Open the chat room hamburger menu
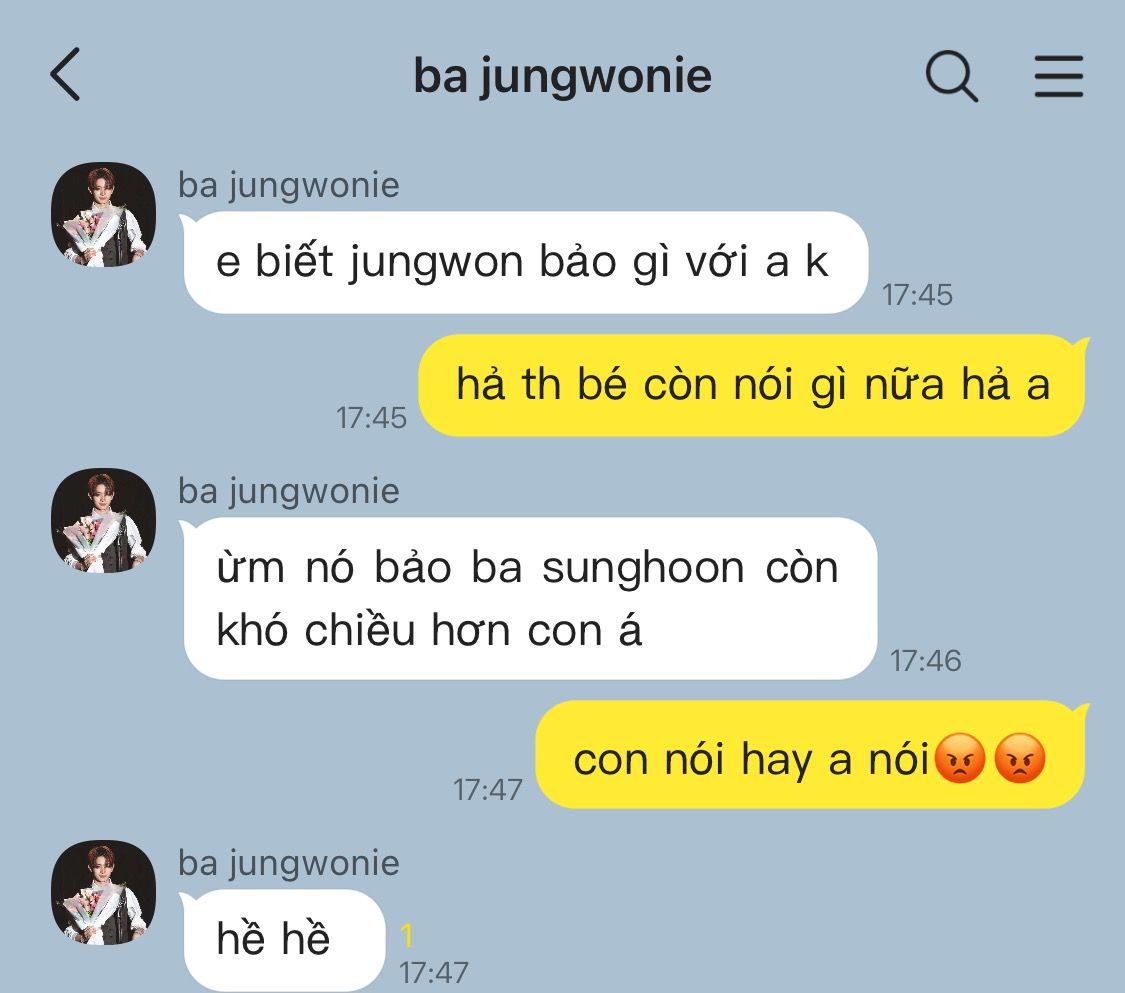This screenshot has width=1125, height=993. pos(1058,76)
